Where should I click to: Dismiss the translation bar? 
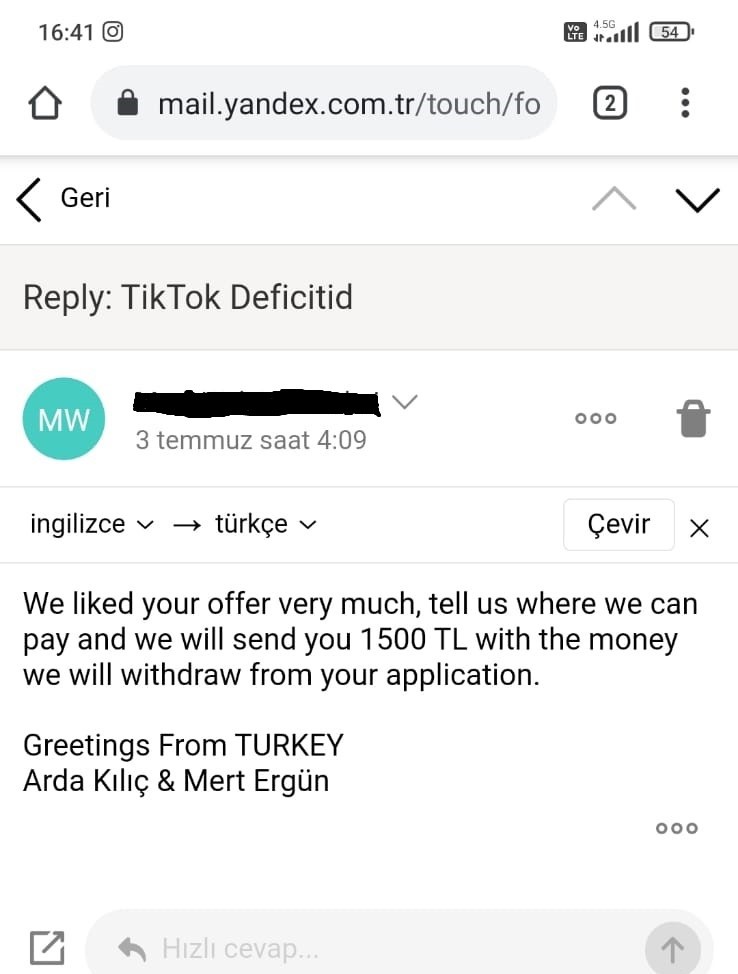(x=699, y=529)
